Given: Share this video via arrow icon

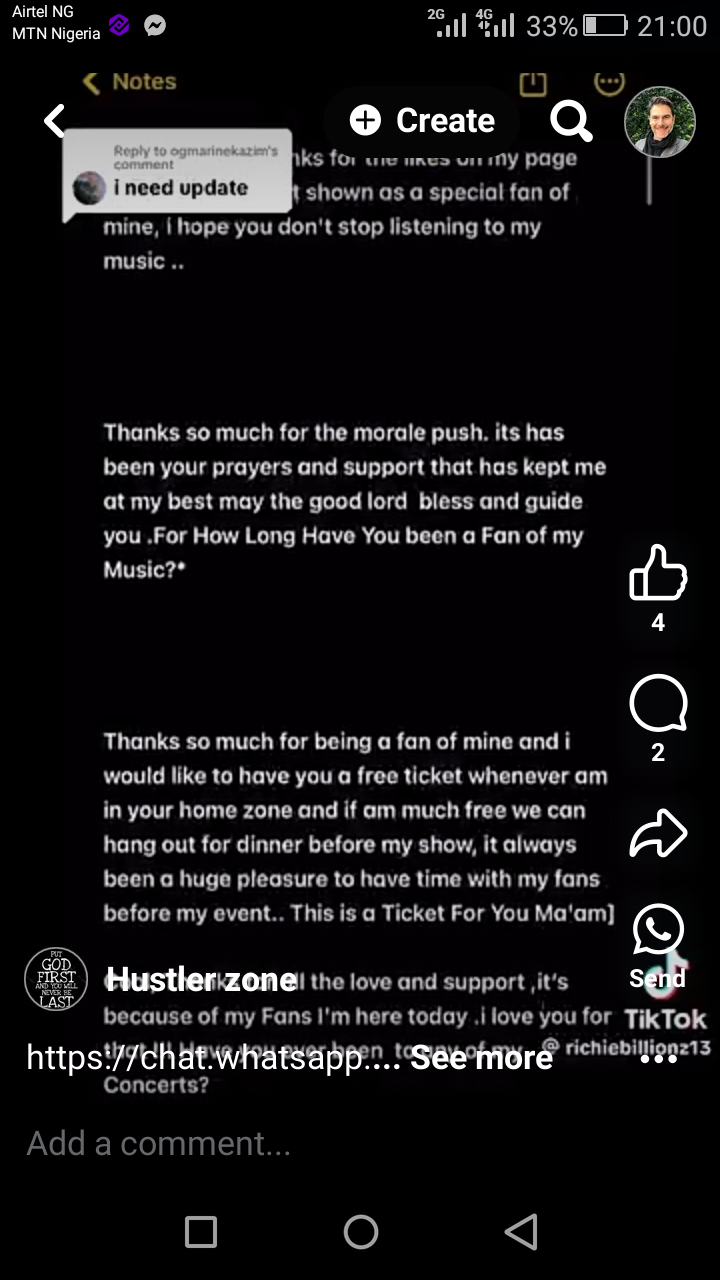Looking at the screenshot, I should (x=658, y=834).
